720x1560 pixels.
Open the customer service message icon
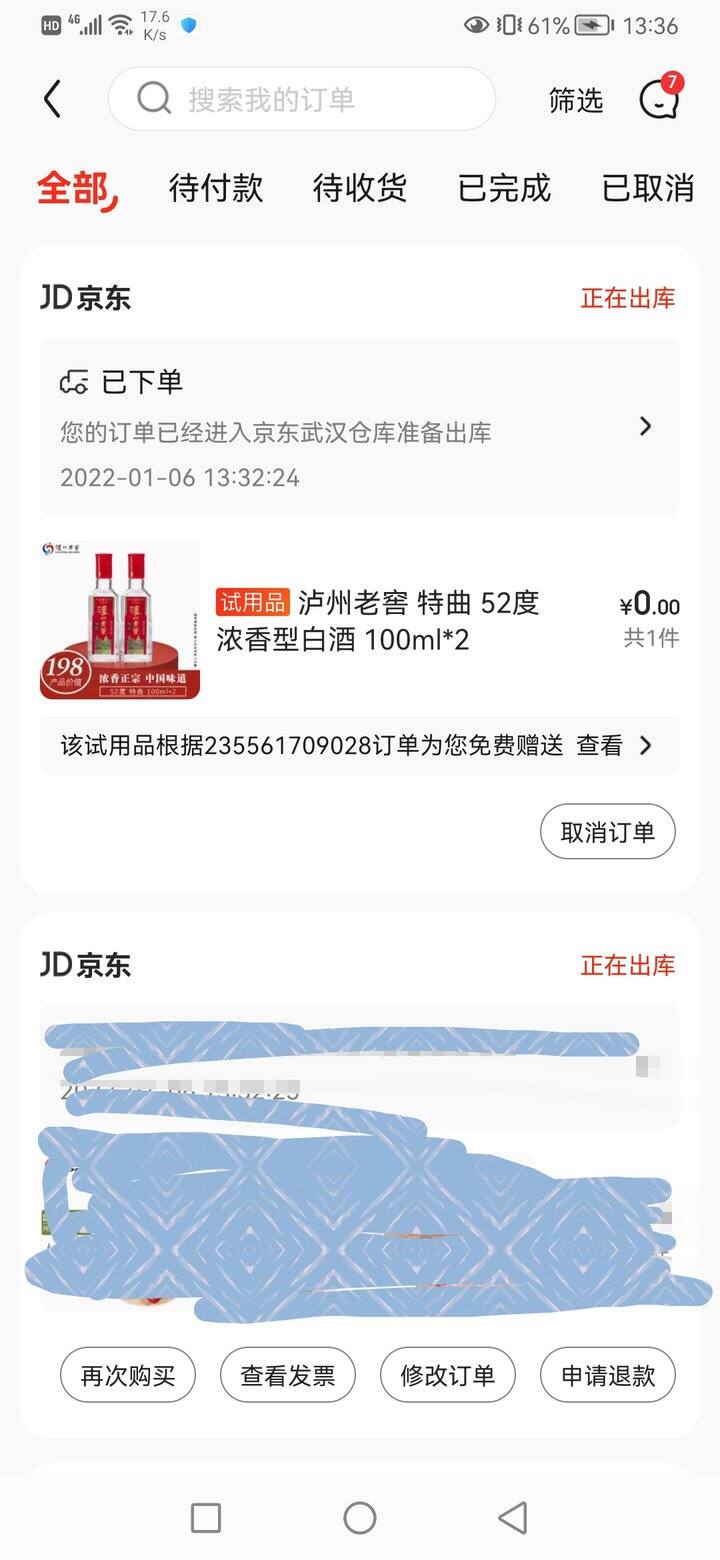(660, 97)
